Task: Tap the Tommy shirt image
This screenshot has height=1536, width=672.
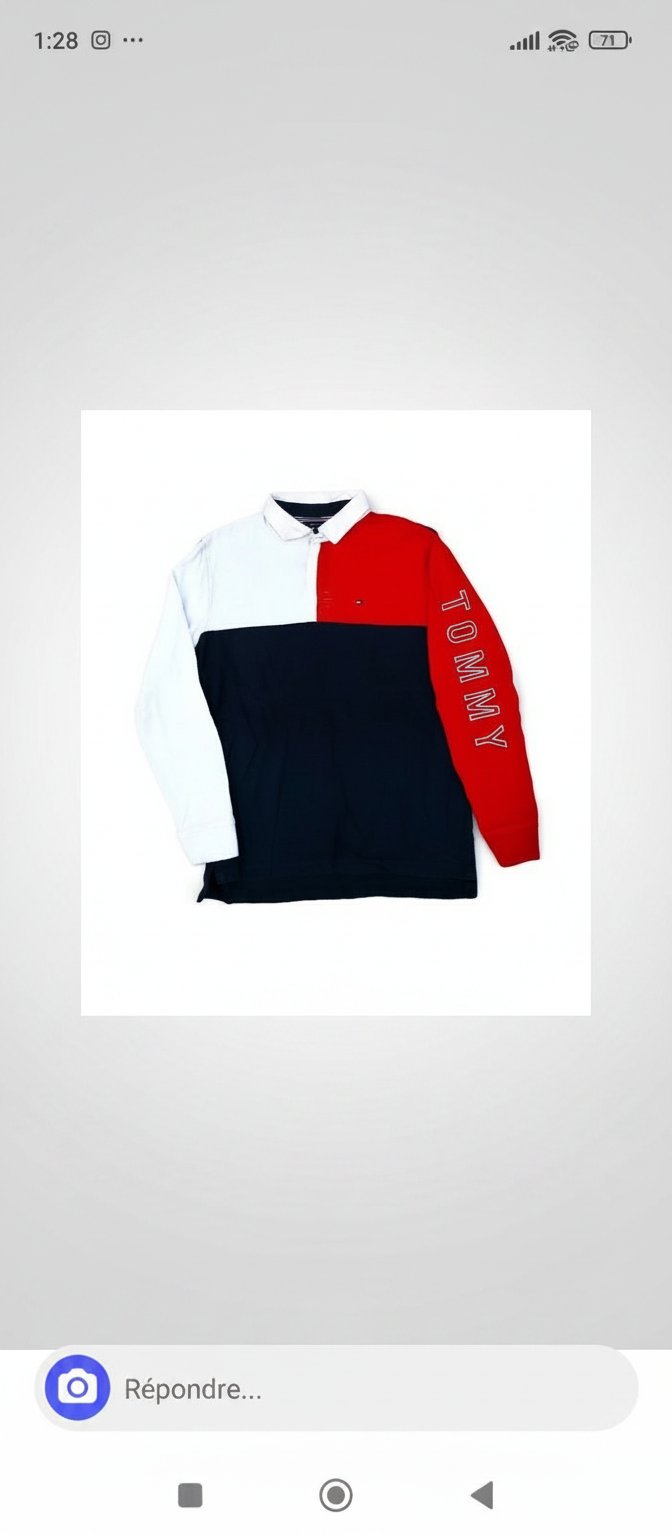Action: coord(336,713)
